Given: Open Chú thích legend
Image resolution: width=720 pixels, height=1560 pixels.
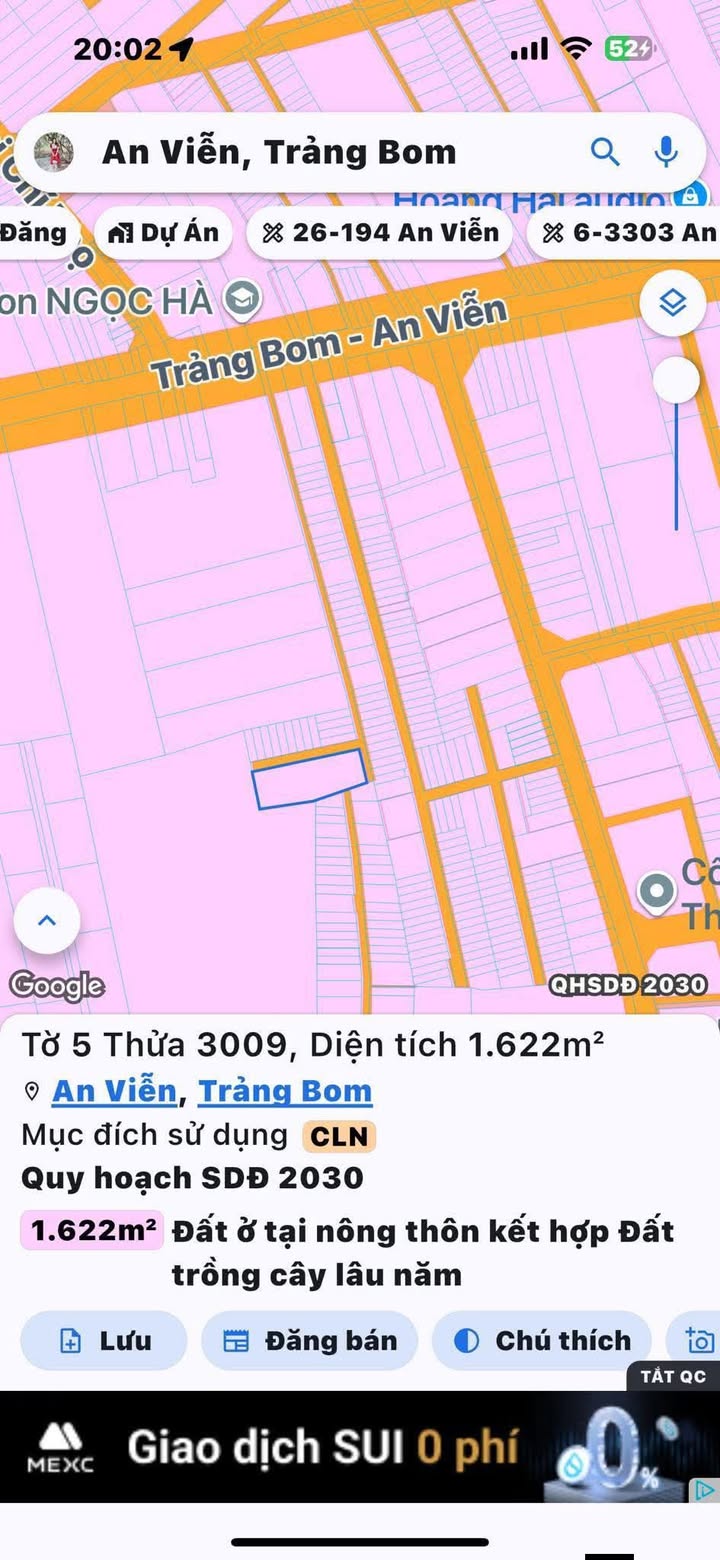Looking at the screenshot, I should click(x=542, y=1341).
